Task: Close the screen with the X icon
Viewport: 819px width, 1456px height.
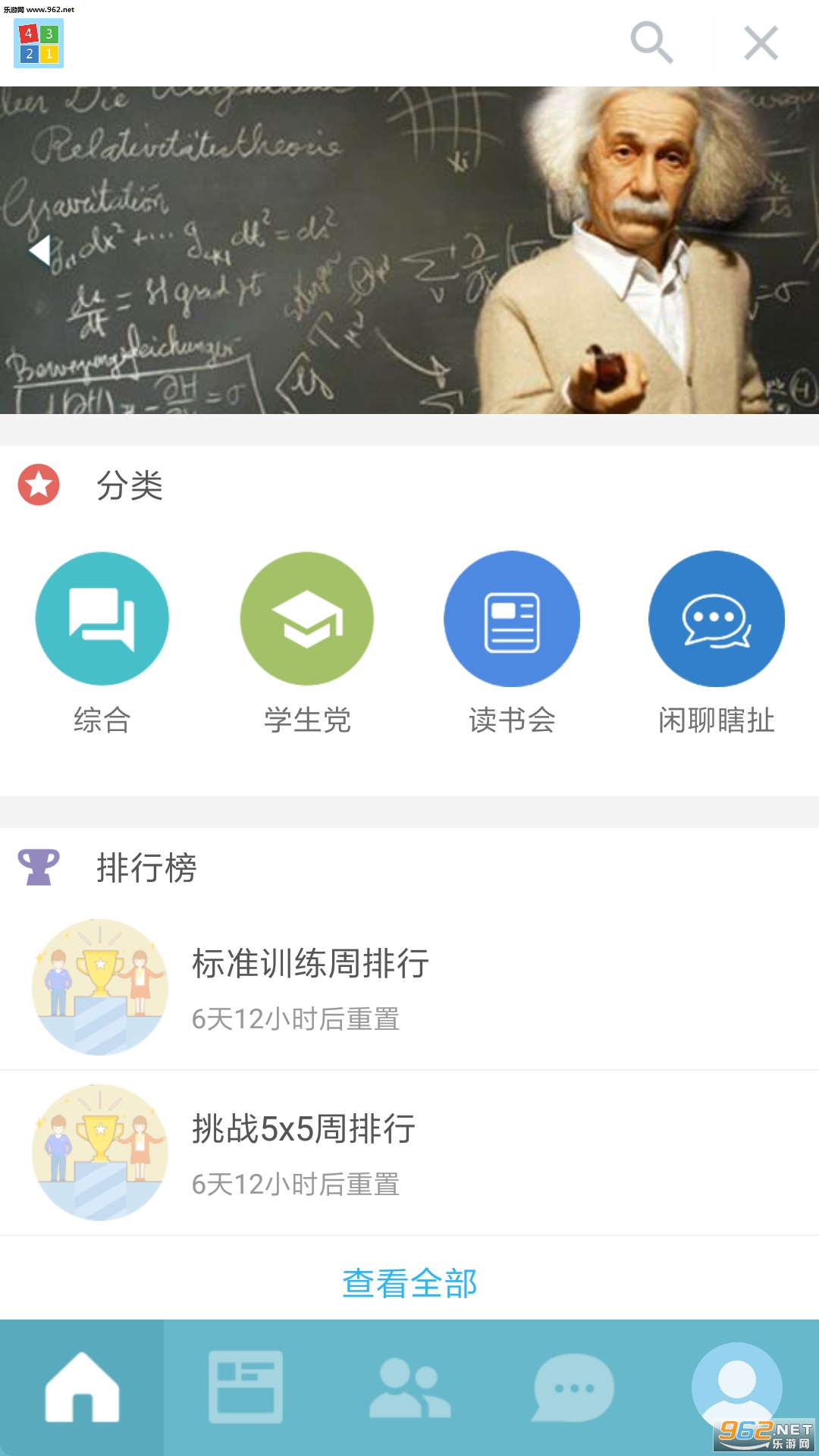Action: (x=761, y=42)
